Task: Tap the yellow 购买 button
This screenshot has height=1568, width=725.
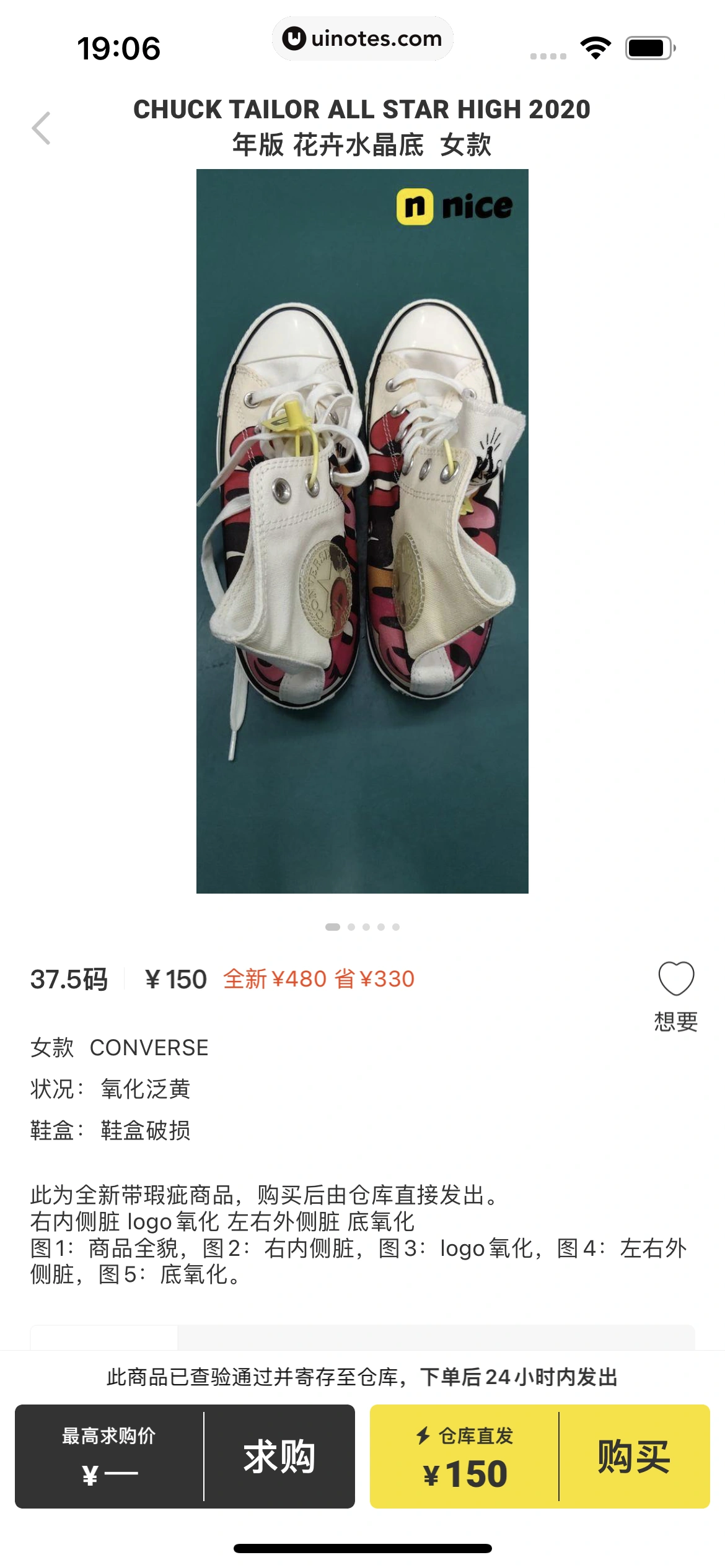Action: point(634,1456)
